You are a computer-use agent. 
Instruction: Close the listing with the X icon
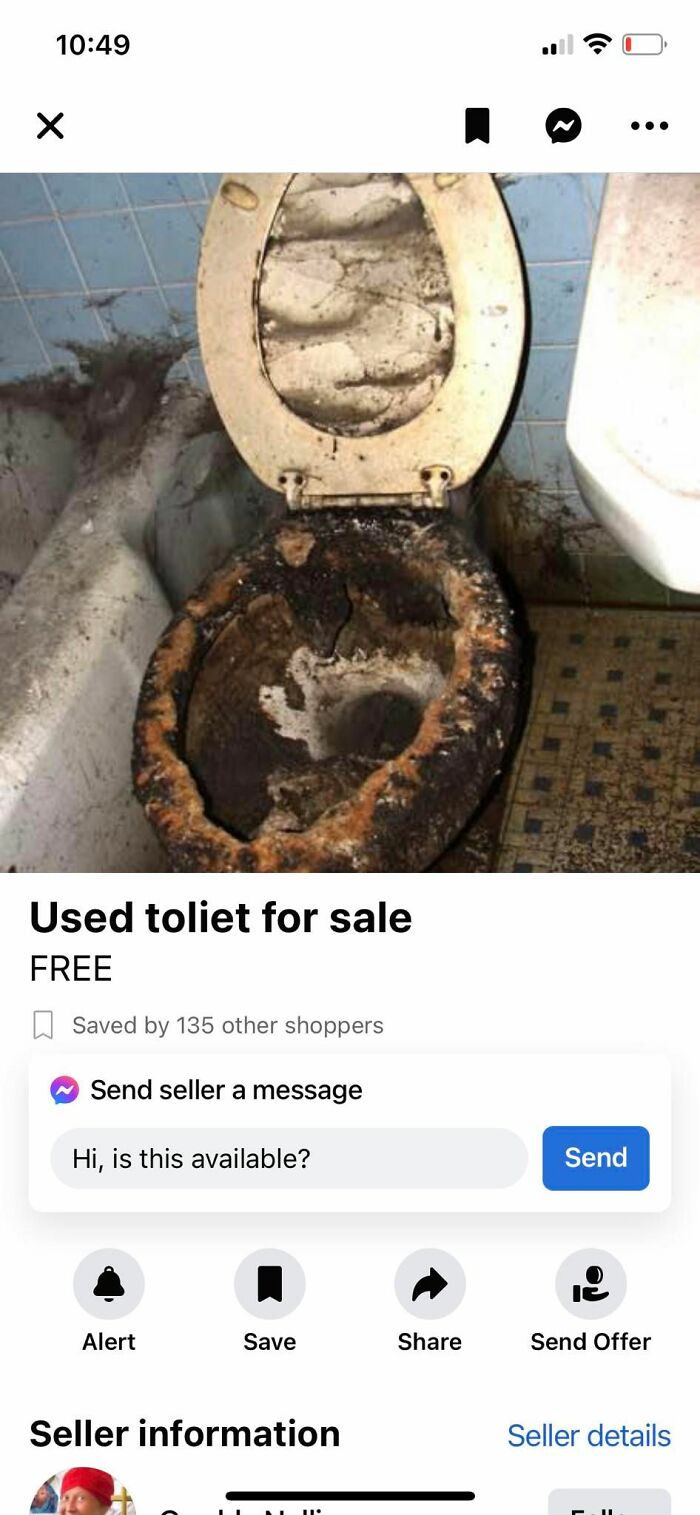point(50,126)
